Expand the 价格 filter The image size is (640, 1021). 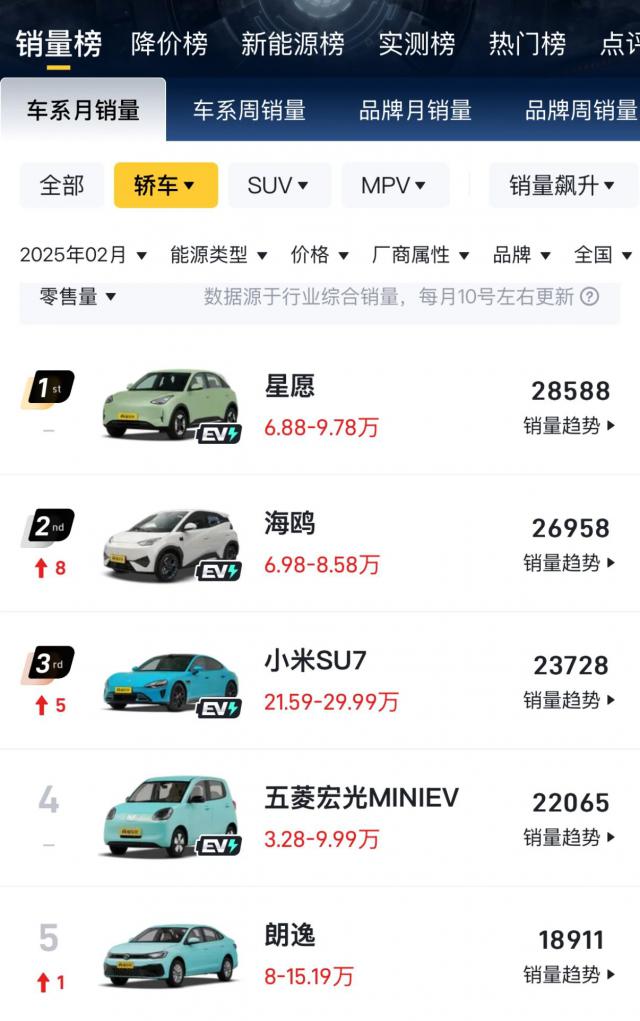(x=320, y=255)
